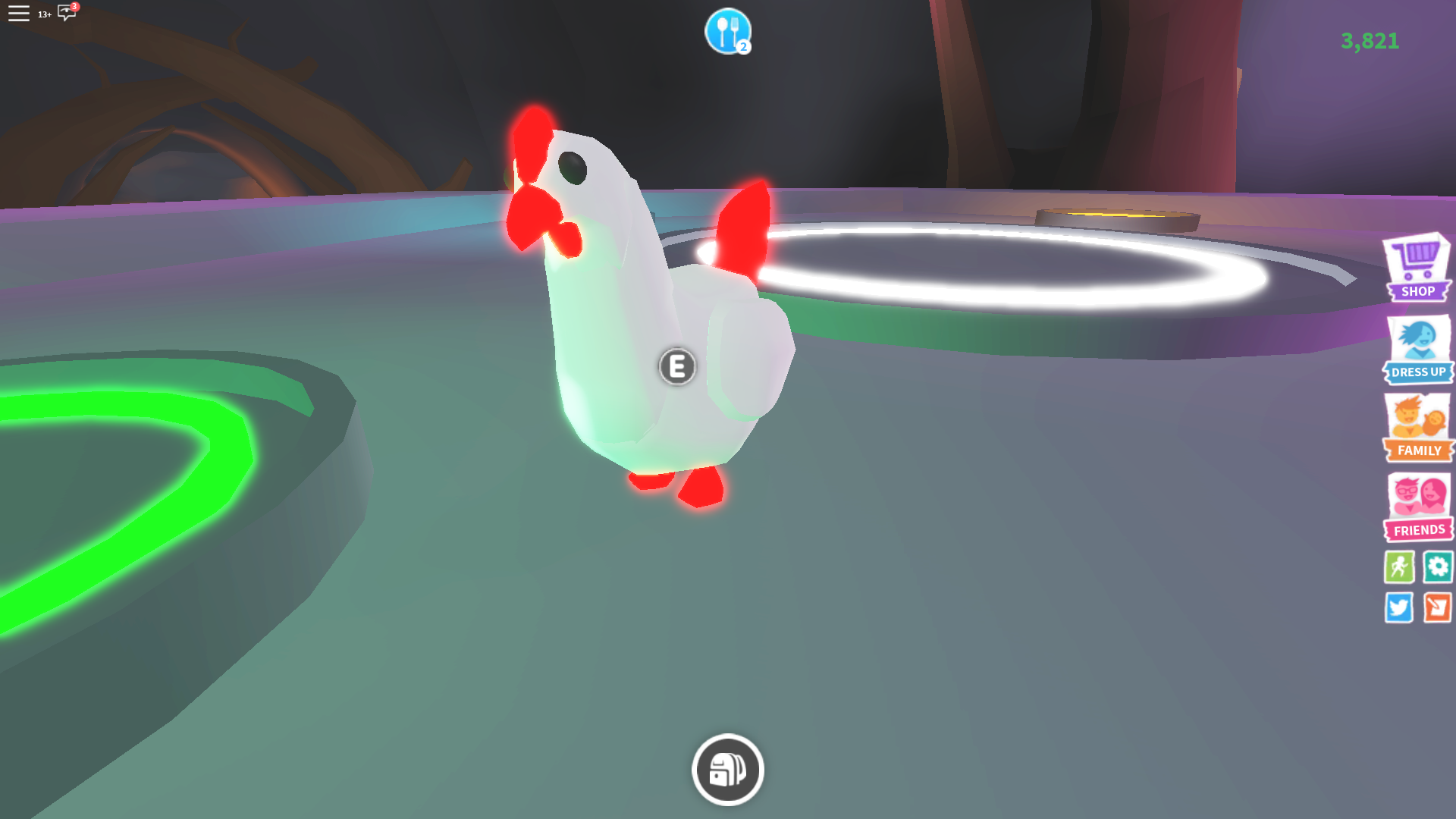Open the backpack inventory

pos(728,770)
